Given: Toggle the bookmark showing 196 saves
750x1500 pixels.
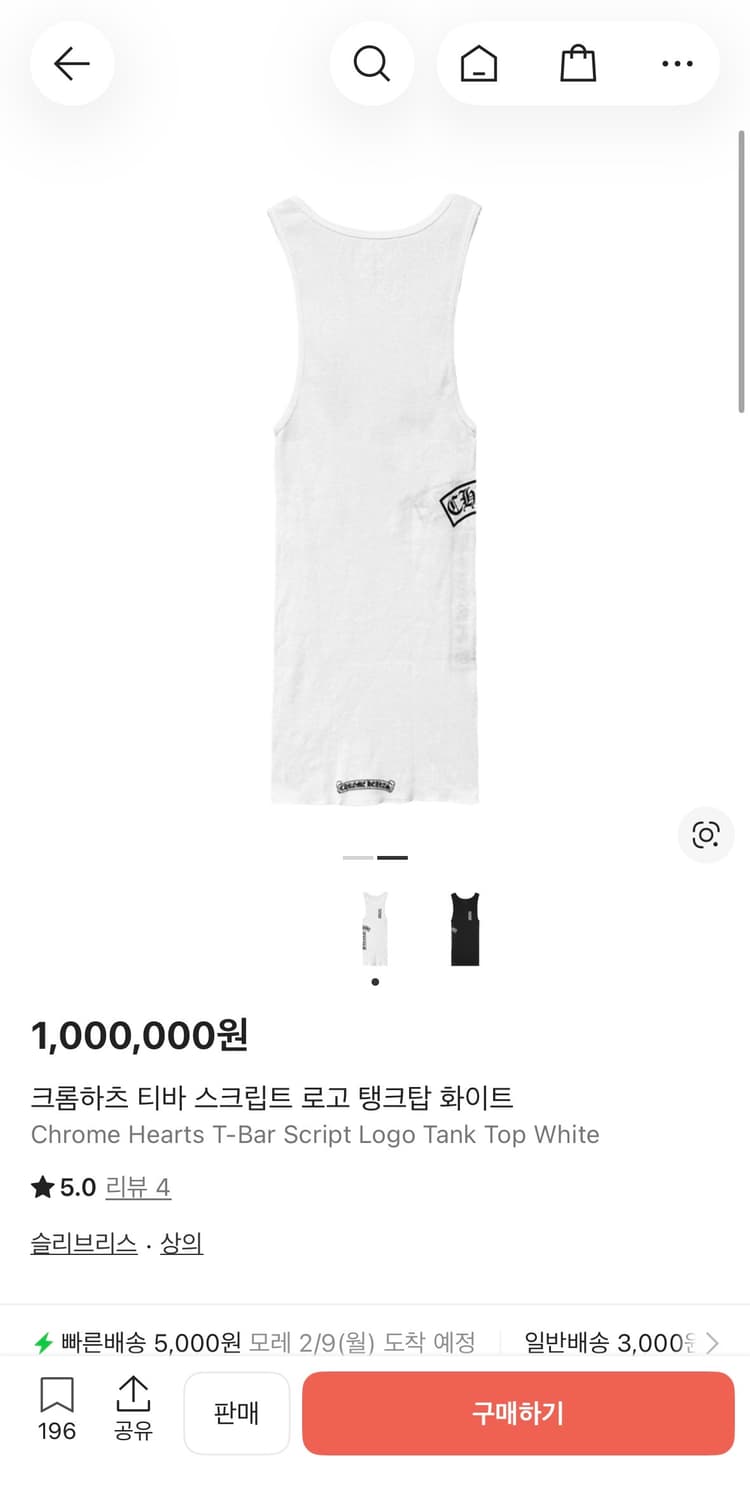Looking at the screenshot, I should point(56,1410).
